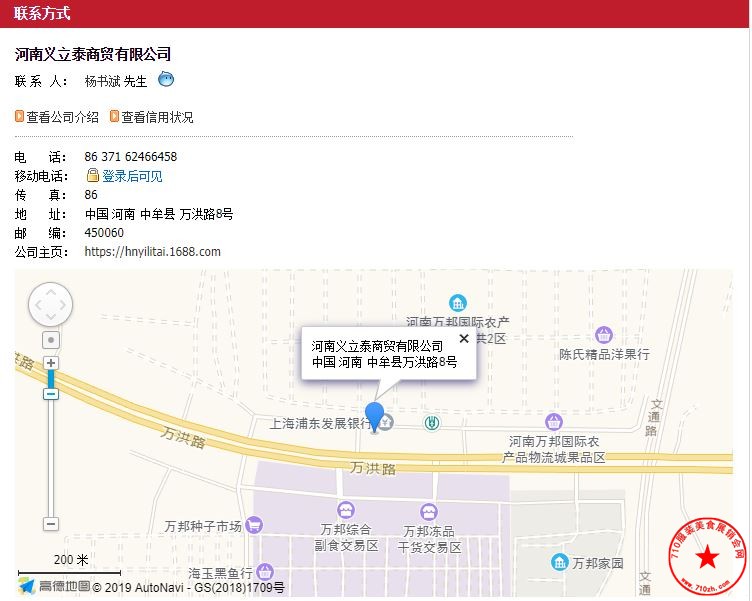Screen dimensions: 752x601
Task: Tap the map pan direction control
Action: click(50, 304)
